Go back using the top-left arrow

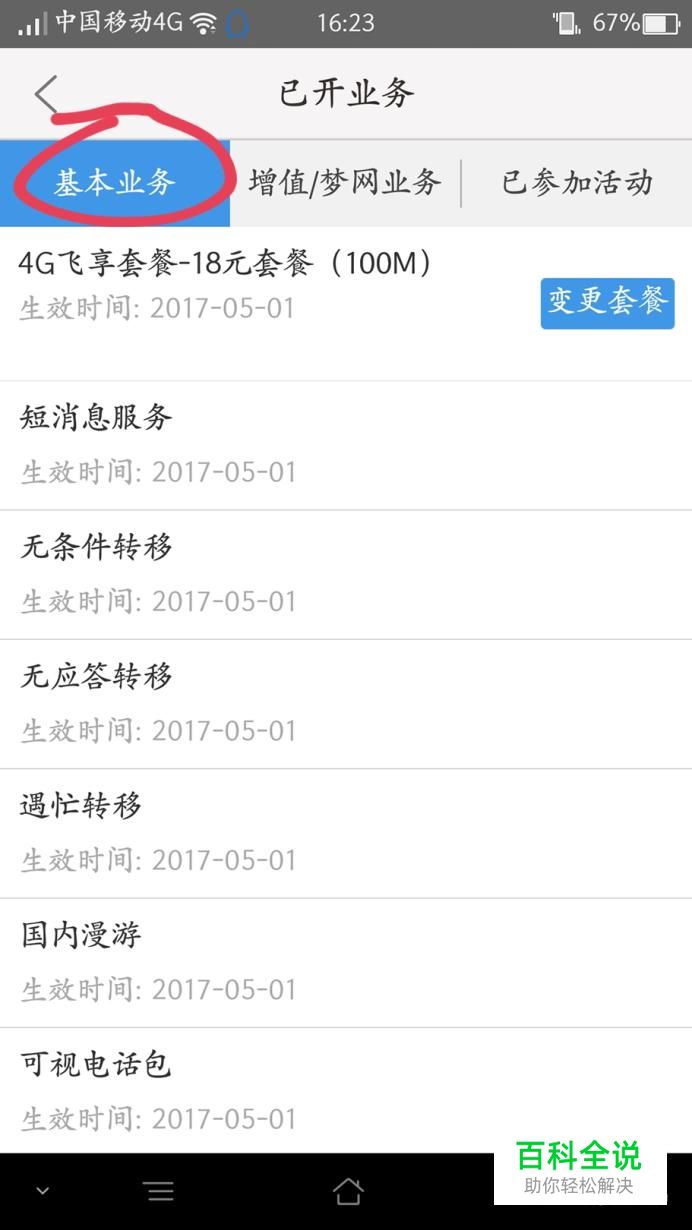[x=46, y=94]
